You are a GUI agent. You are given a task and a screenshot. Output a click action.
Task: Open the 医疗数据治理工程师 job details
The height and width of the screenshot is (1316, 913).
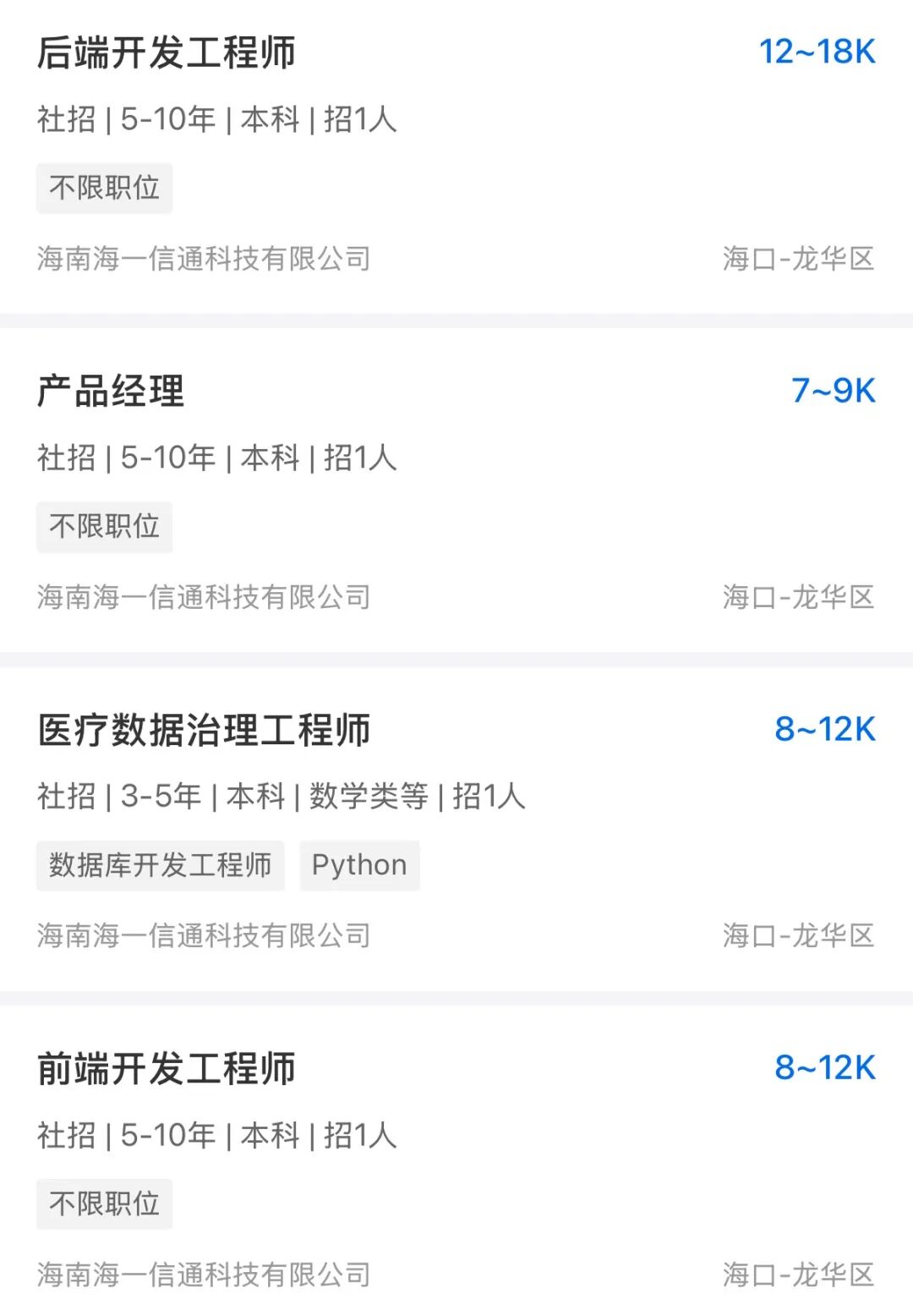point(204,730)
